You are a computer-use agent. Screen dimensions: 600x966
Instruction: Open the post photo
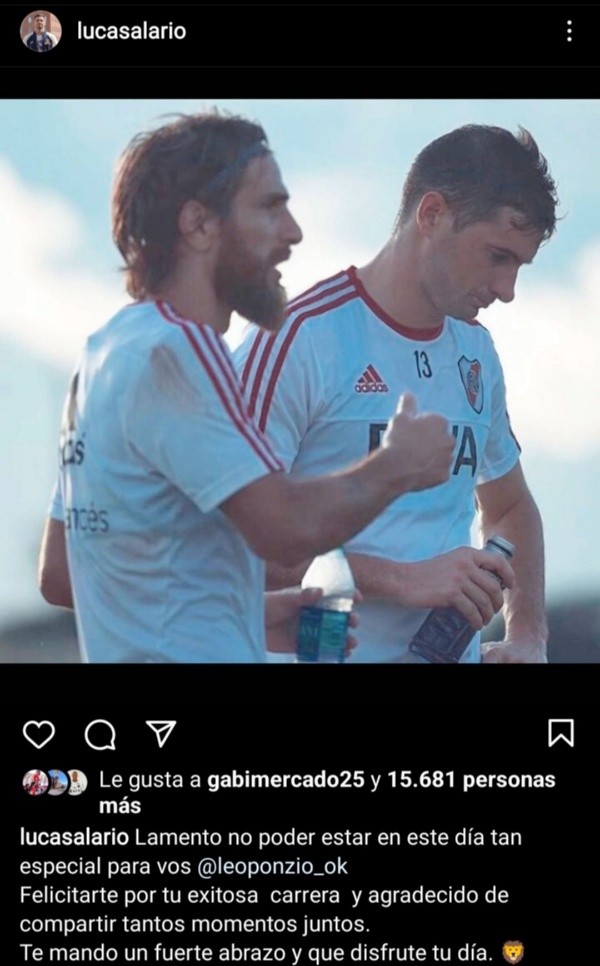pos(300,380)
